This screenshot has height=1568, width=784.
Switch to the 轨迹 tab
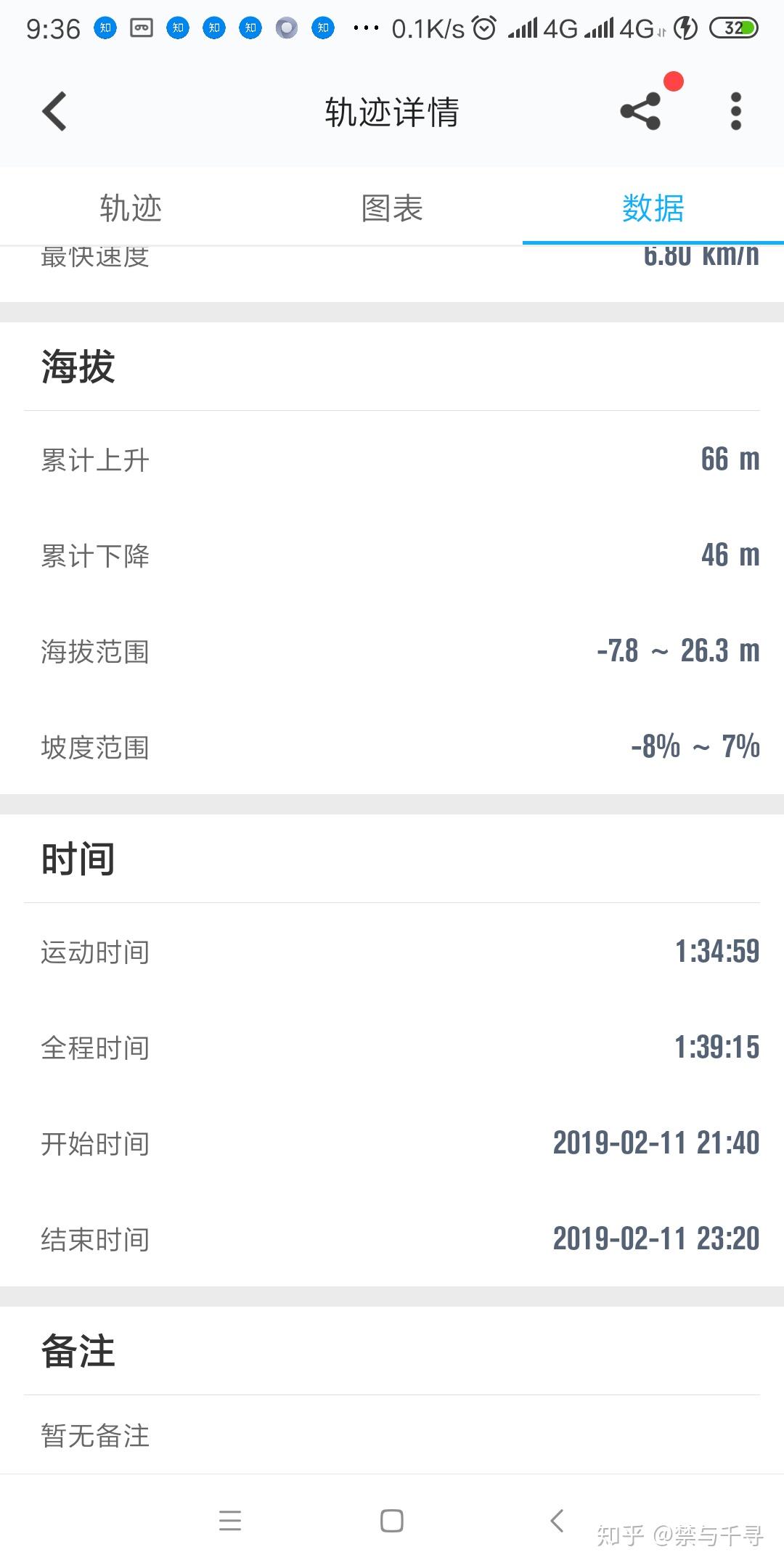(x=131, y=208)
